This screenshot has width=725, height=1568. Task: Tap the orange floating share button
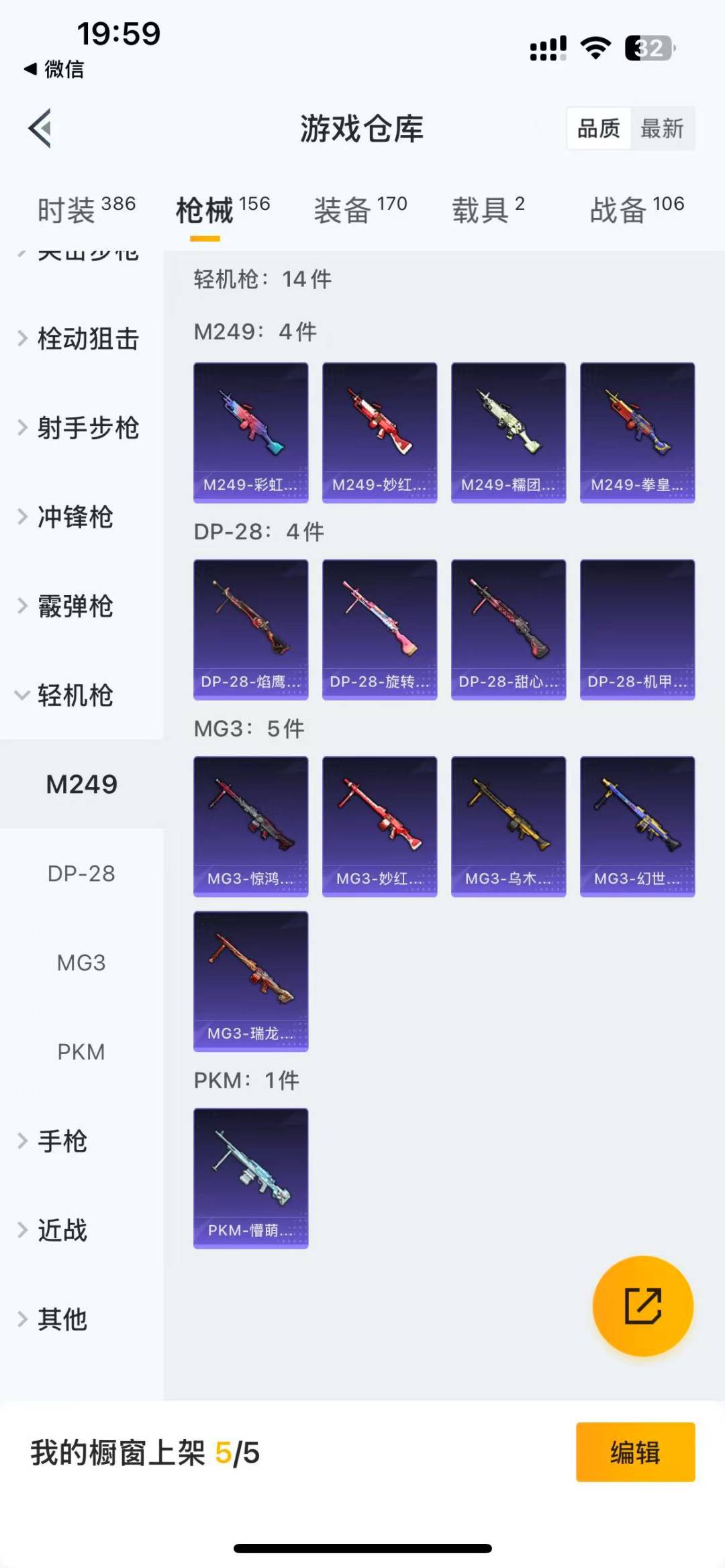pyautogui.click(x=642, y=1306)
